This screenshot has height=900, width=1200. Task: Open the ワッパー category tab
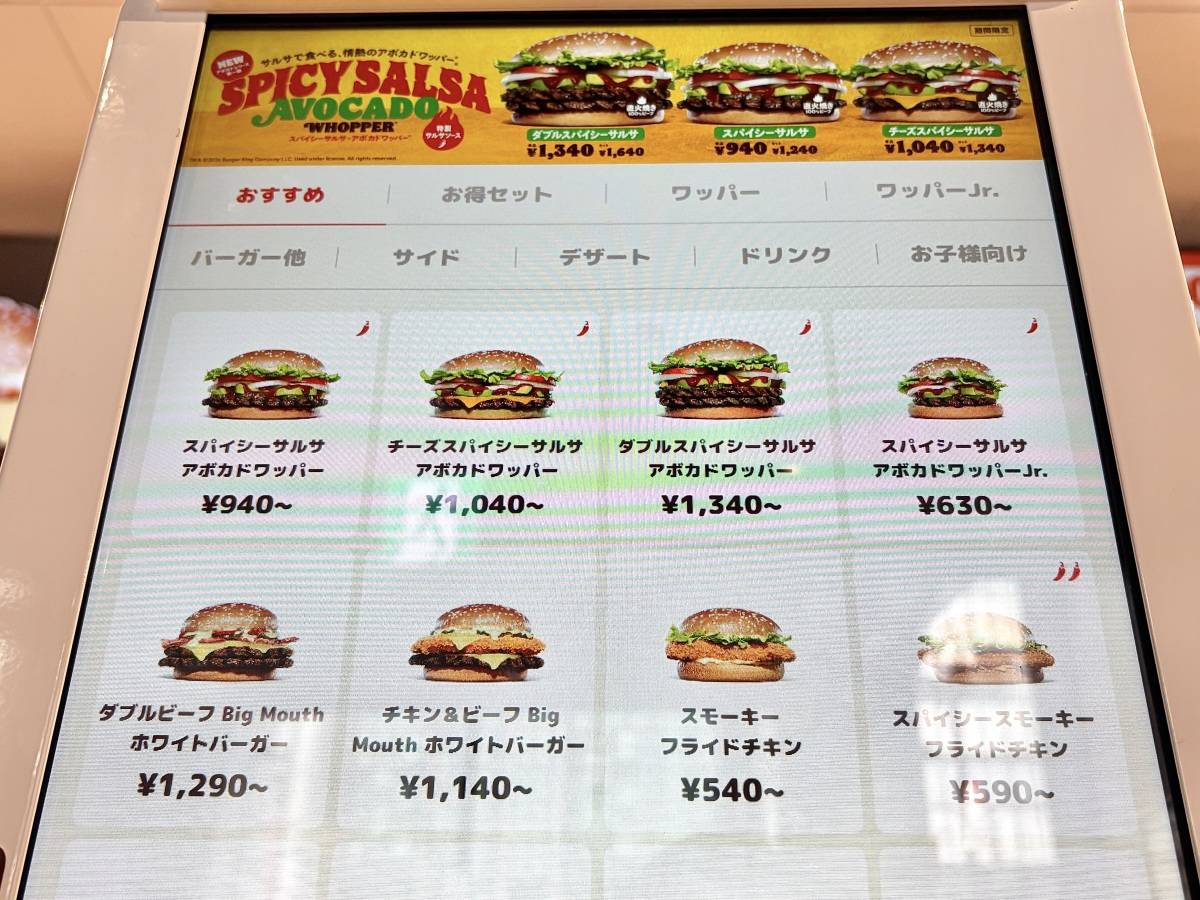click(715, 193)
